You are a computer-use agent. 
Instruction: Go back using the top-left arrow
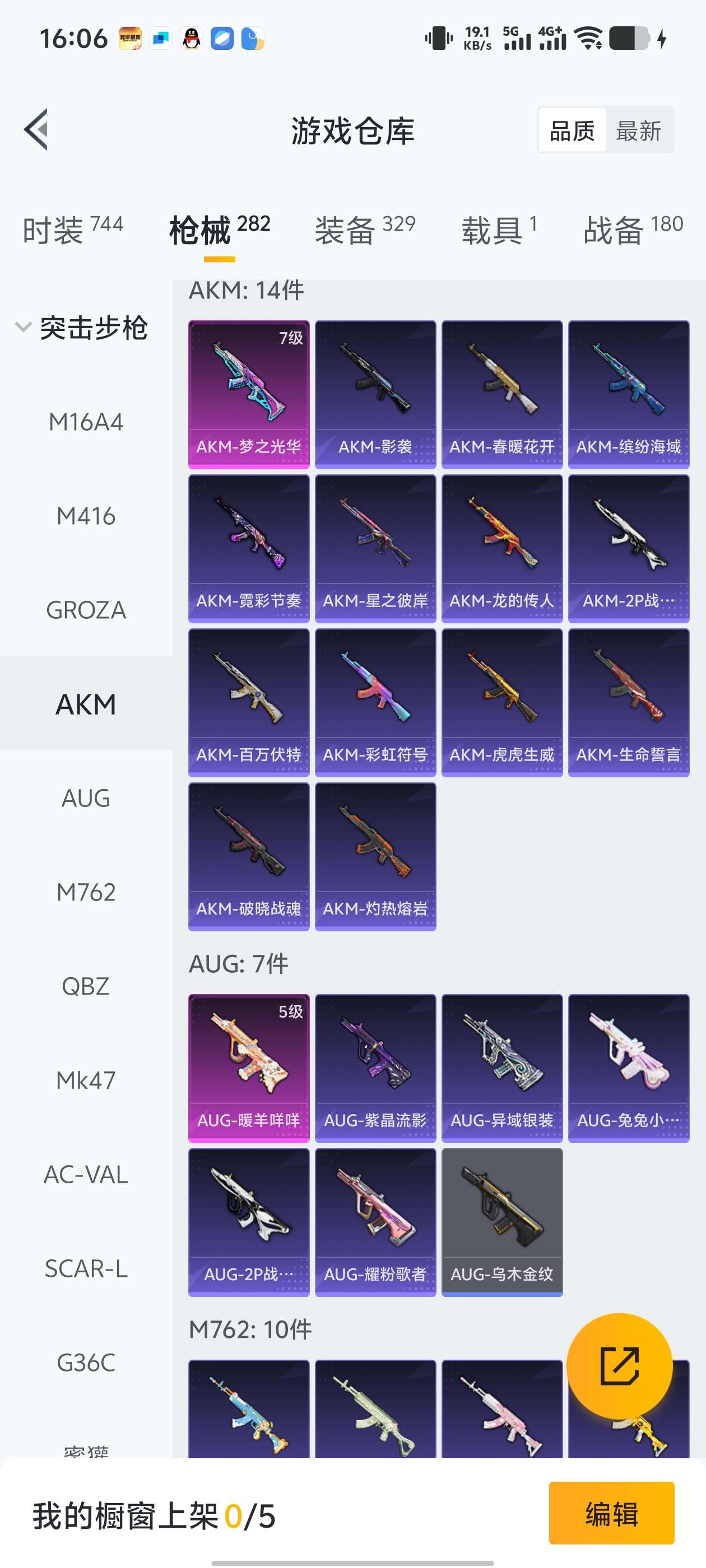[x=36, y=130]
